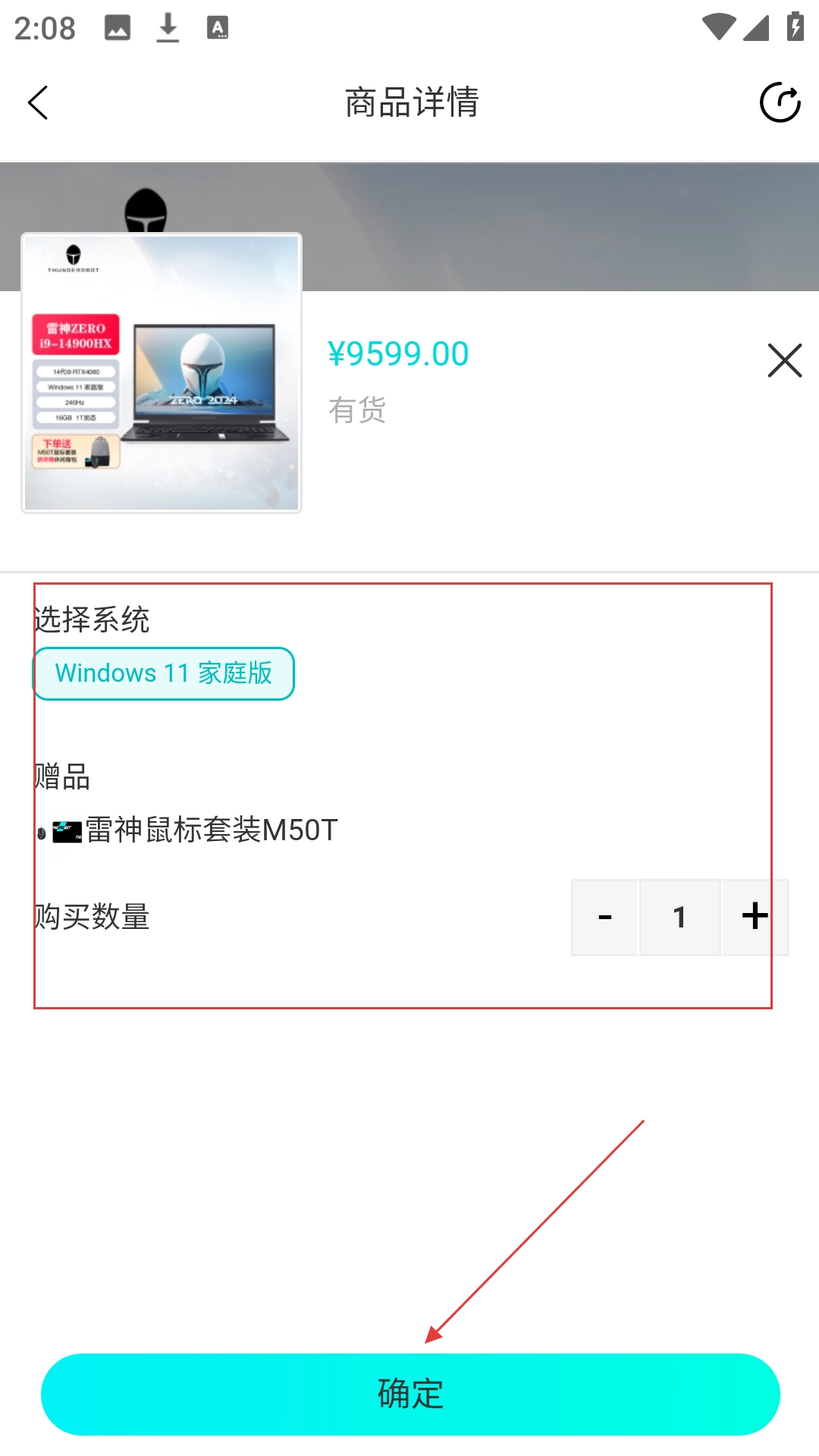819x1456 pixels.
Task: Go back from the 商品详情 page
Action: point(38,102)
